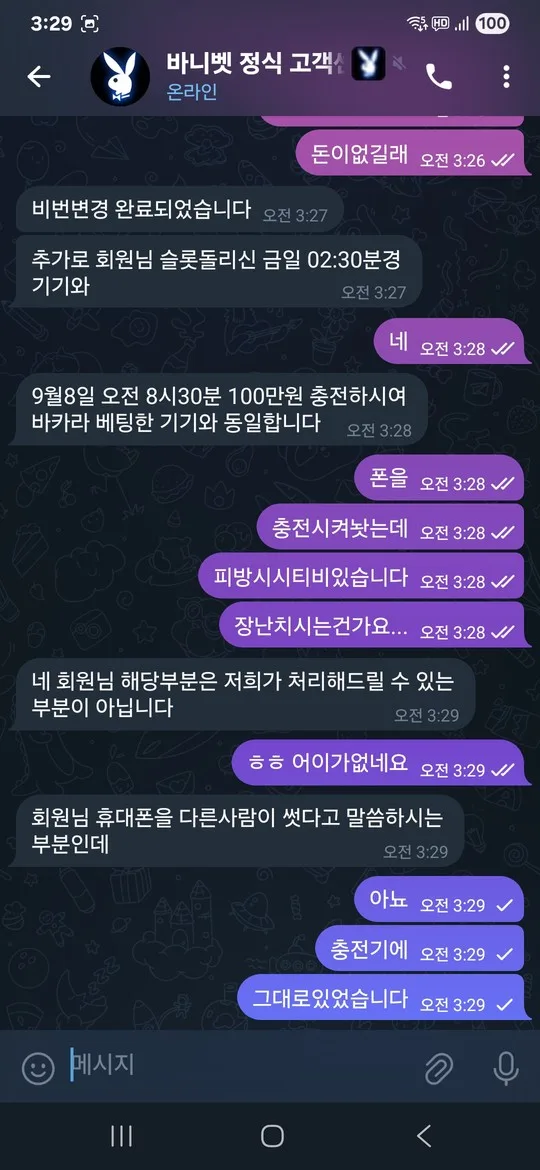Viewport: 540px width, 1170px height.
Task: Open recent apps from the navigation bar
Action: pos(122,1136)
